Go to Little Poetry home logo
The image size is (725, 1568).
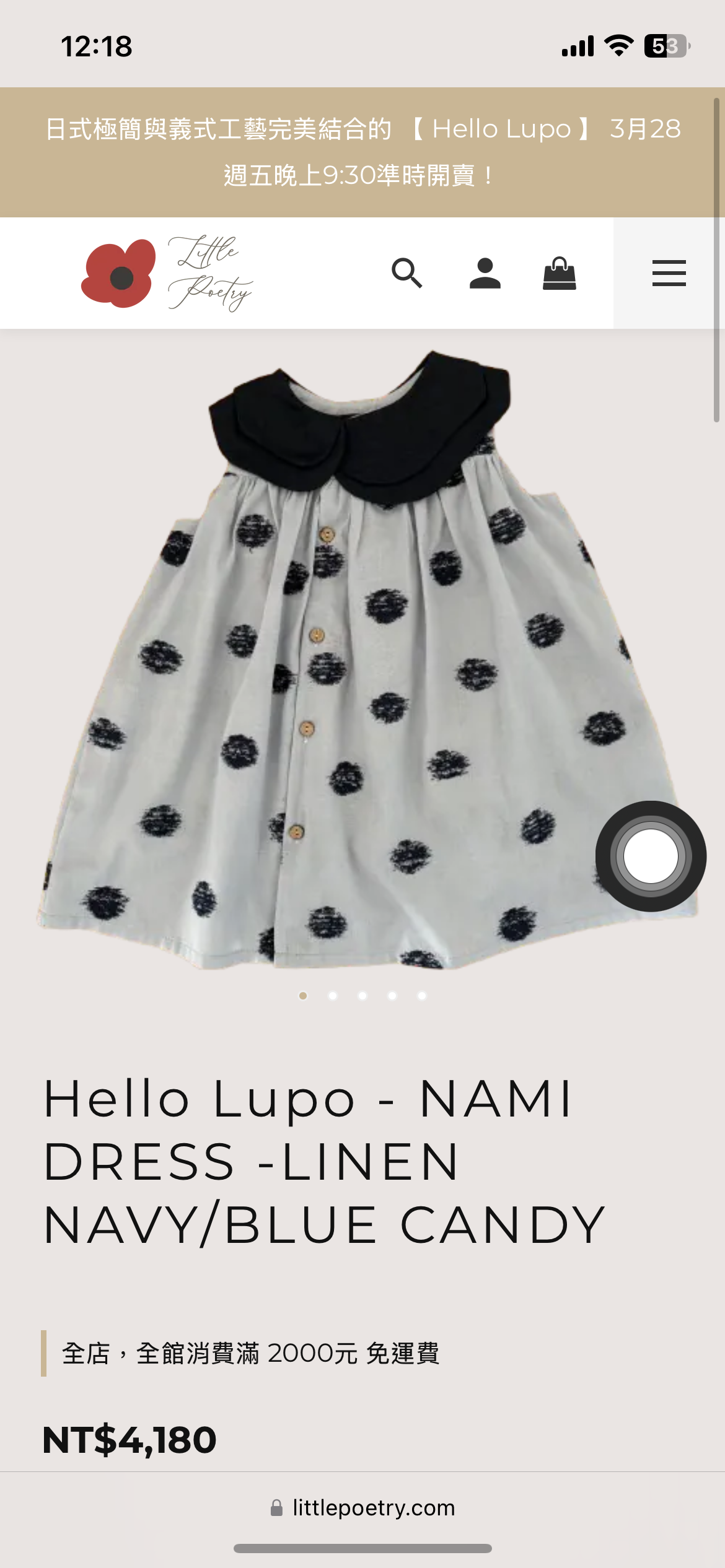point(167,273)
